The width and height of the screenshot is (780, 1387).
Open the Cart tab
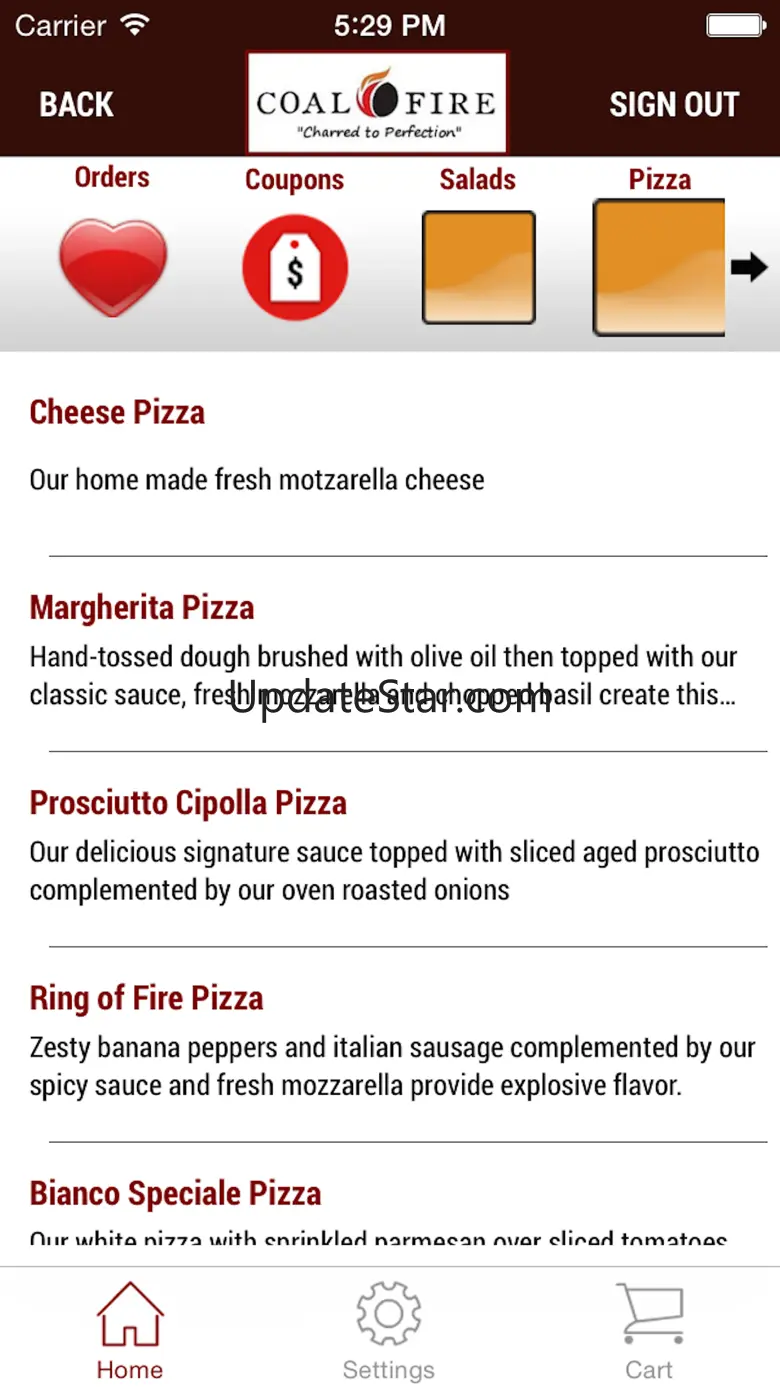point(649,1330)
